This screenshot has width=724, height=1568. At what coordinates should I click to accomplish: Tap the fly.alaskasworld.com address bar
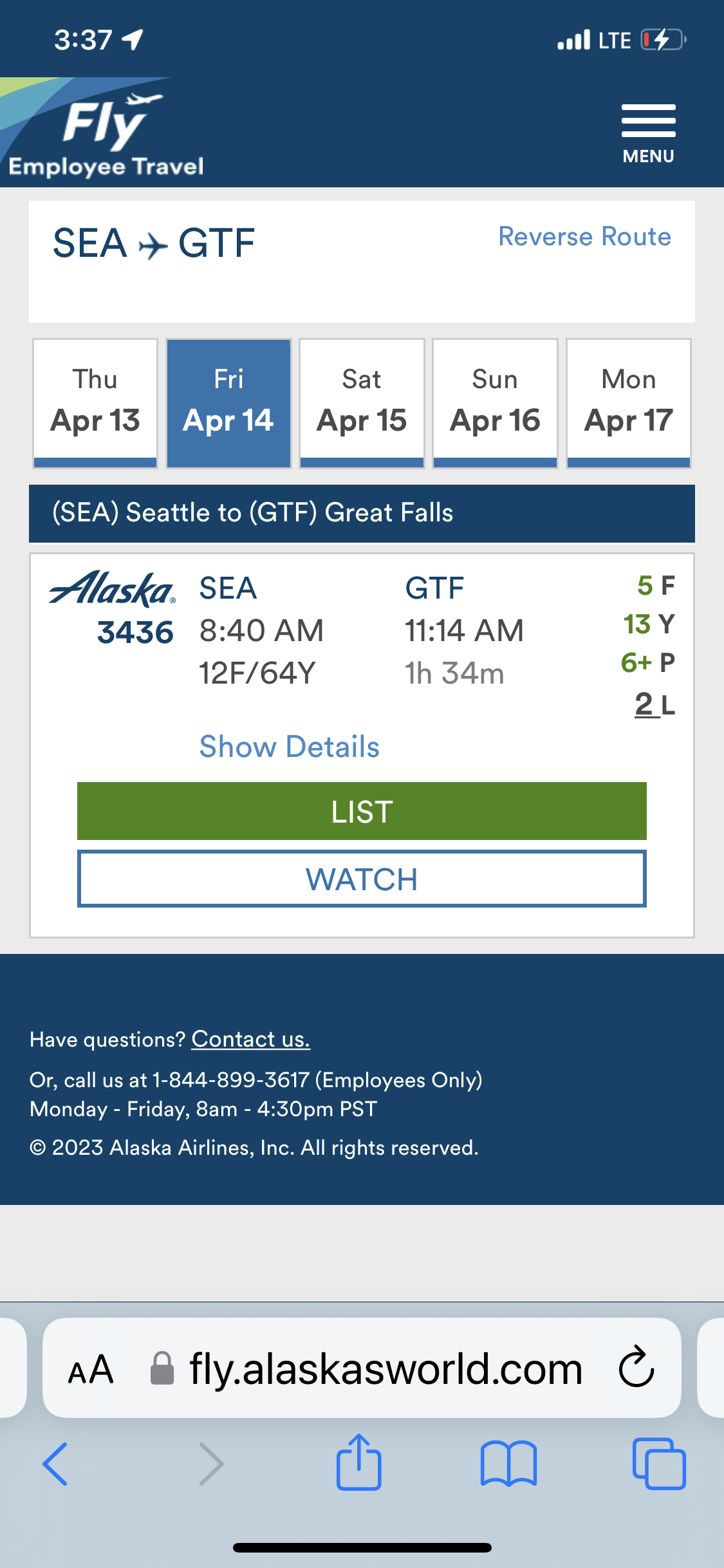pos(385,1368)
